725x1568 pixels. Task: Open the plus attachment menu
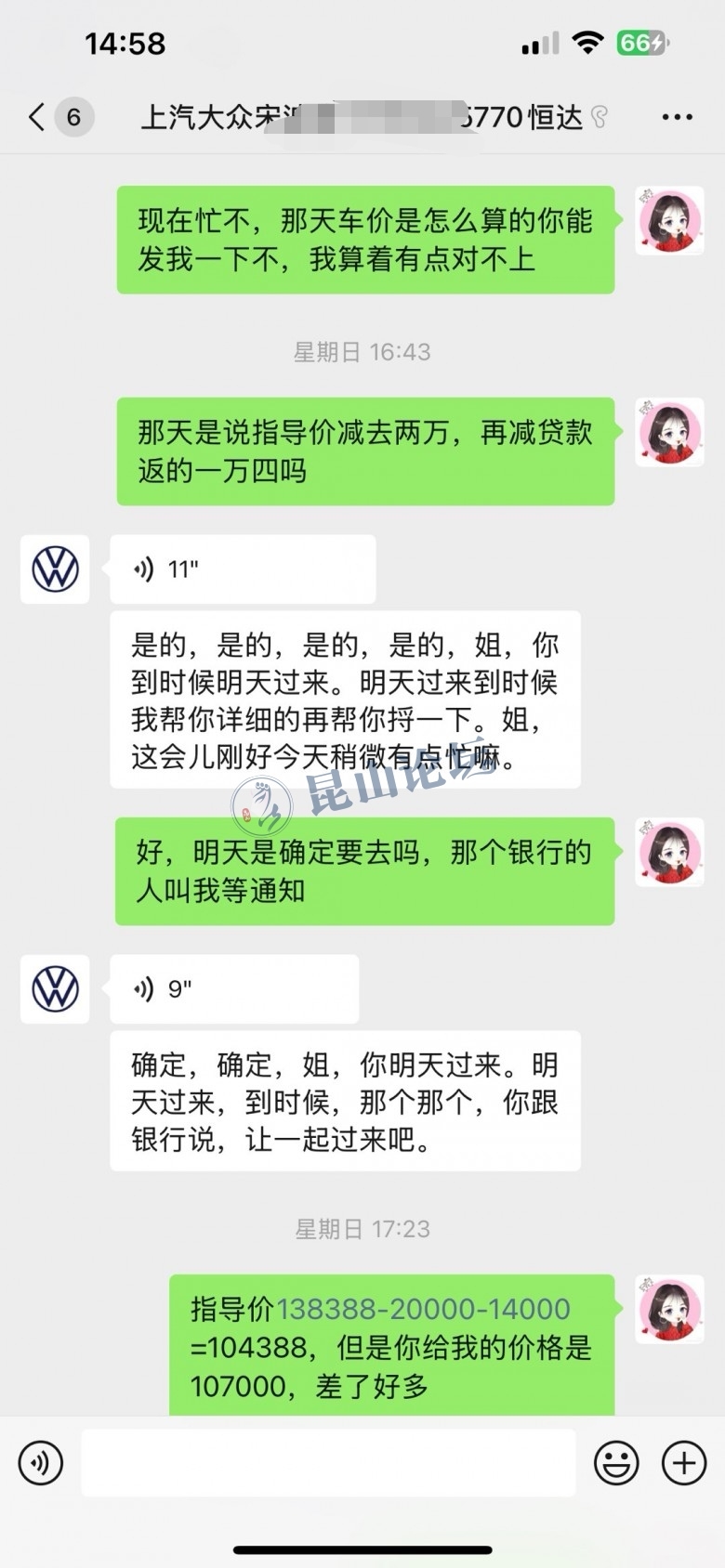pos(684,1463)
